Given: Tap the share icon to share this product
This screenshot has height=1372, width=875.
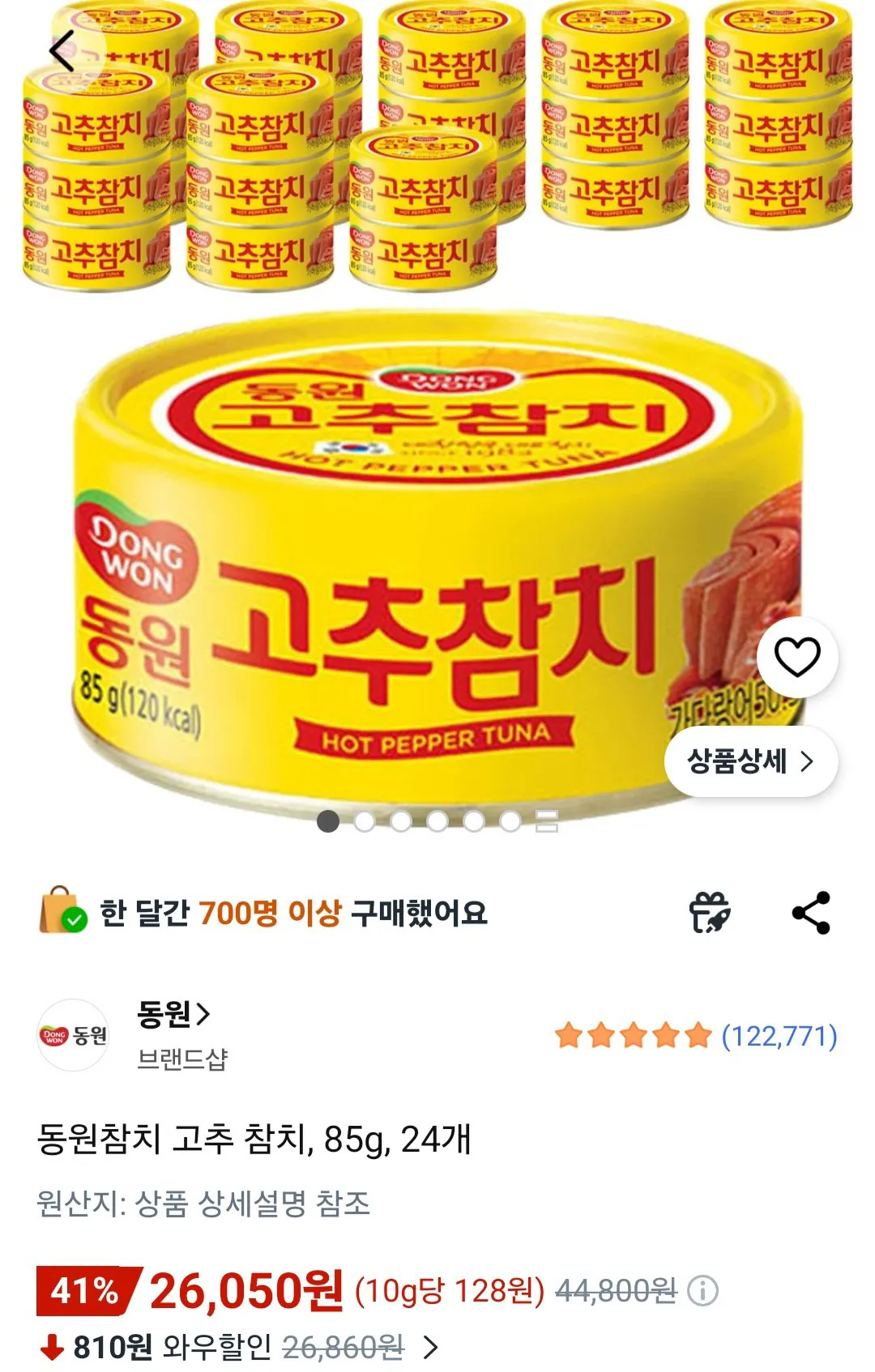Looking at the screenshot, I should tap(813, 913).
